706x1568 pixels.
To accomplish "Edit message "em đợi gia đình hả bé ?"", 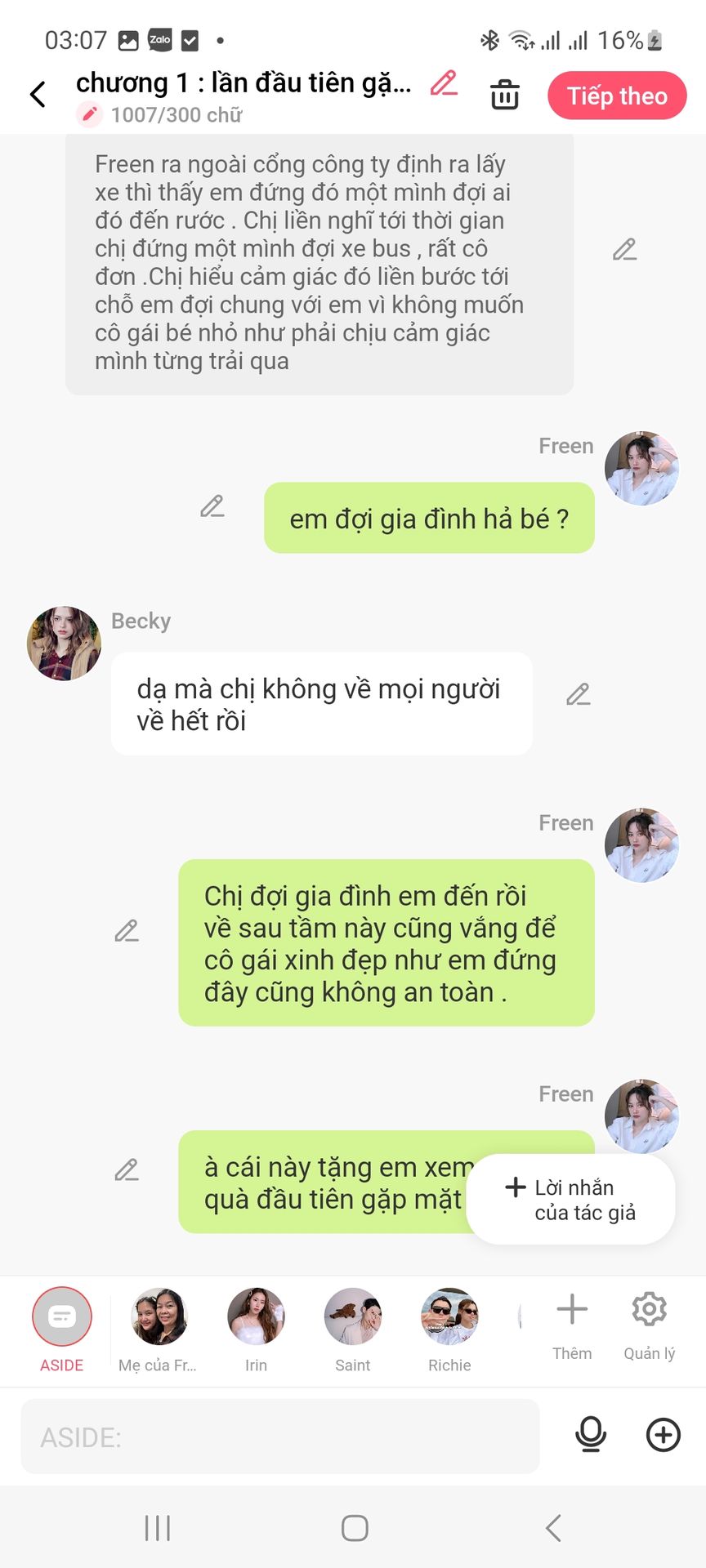I will (x=212, y=506).
